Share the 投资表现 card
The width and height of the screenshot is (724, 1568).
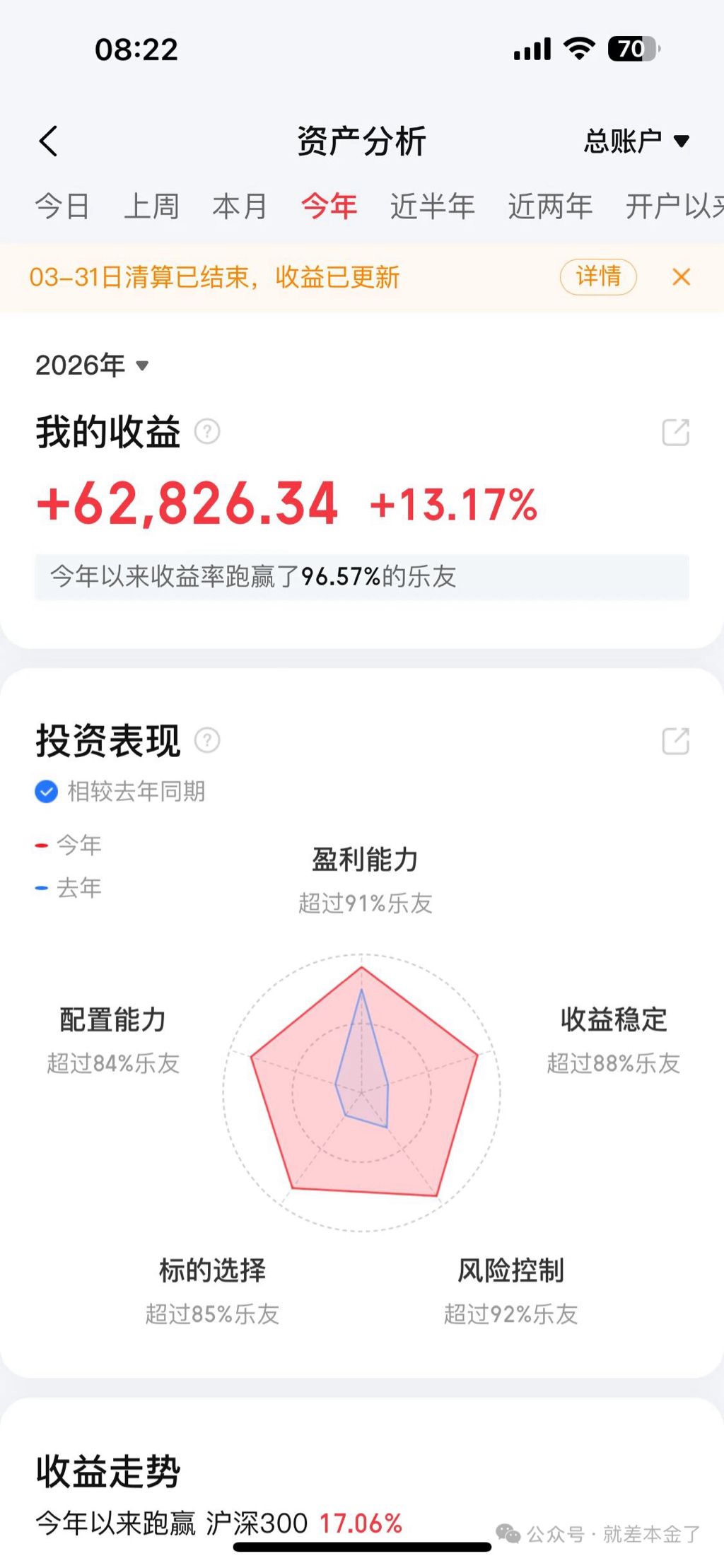(x=675, y=741)
